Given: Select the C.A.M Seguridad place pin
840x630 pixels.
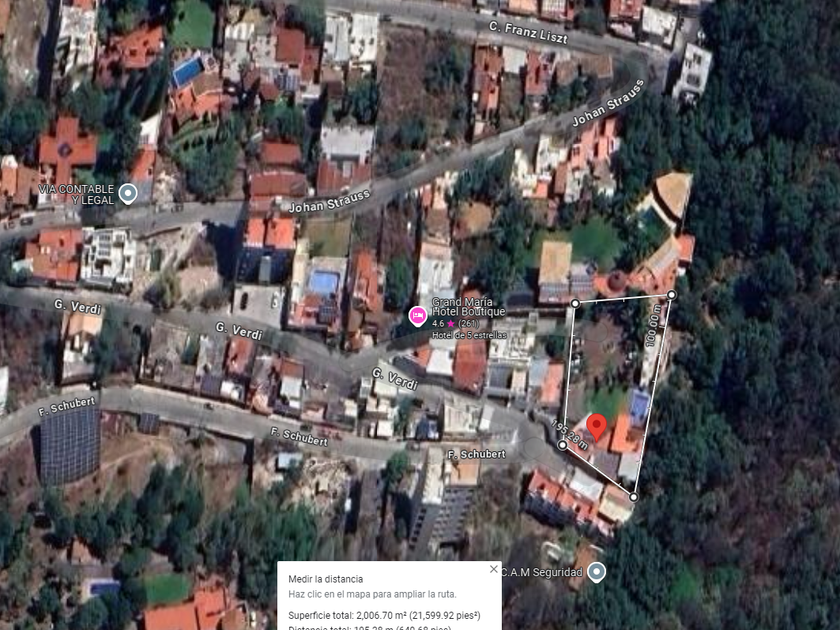Looking at the screenshot, I should click(596, 572).
